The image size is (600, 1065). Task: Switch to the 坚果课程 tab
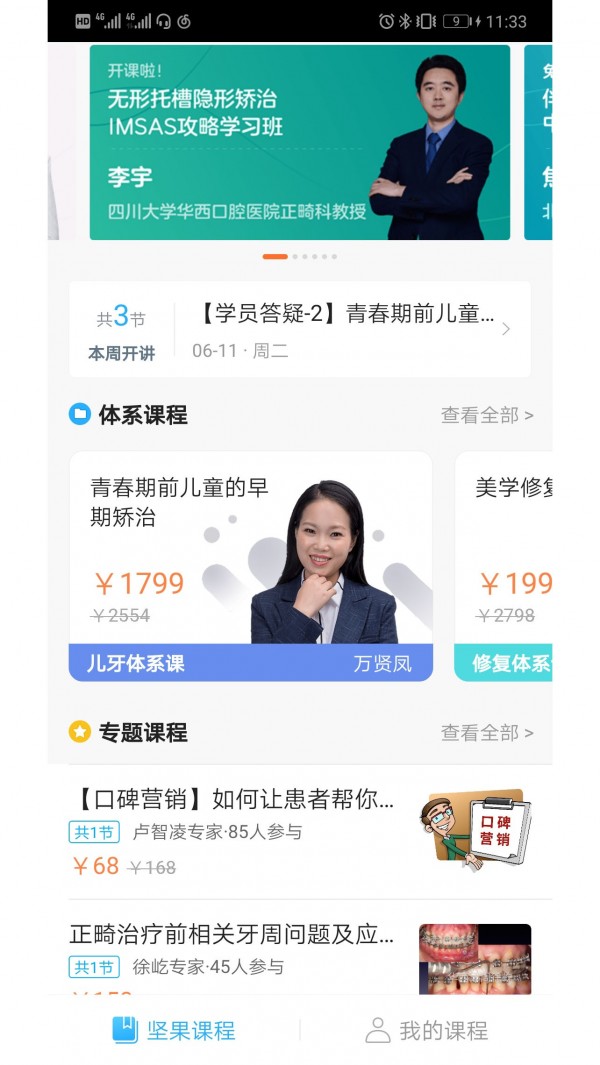click(x=174, y=1030)
